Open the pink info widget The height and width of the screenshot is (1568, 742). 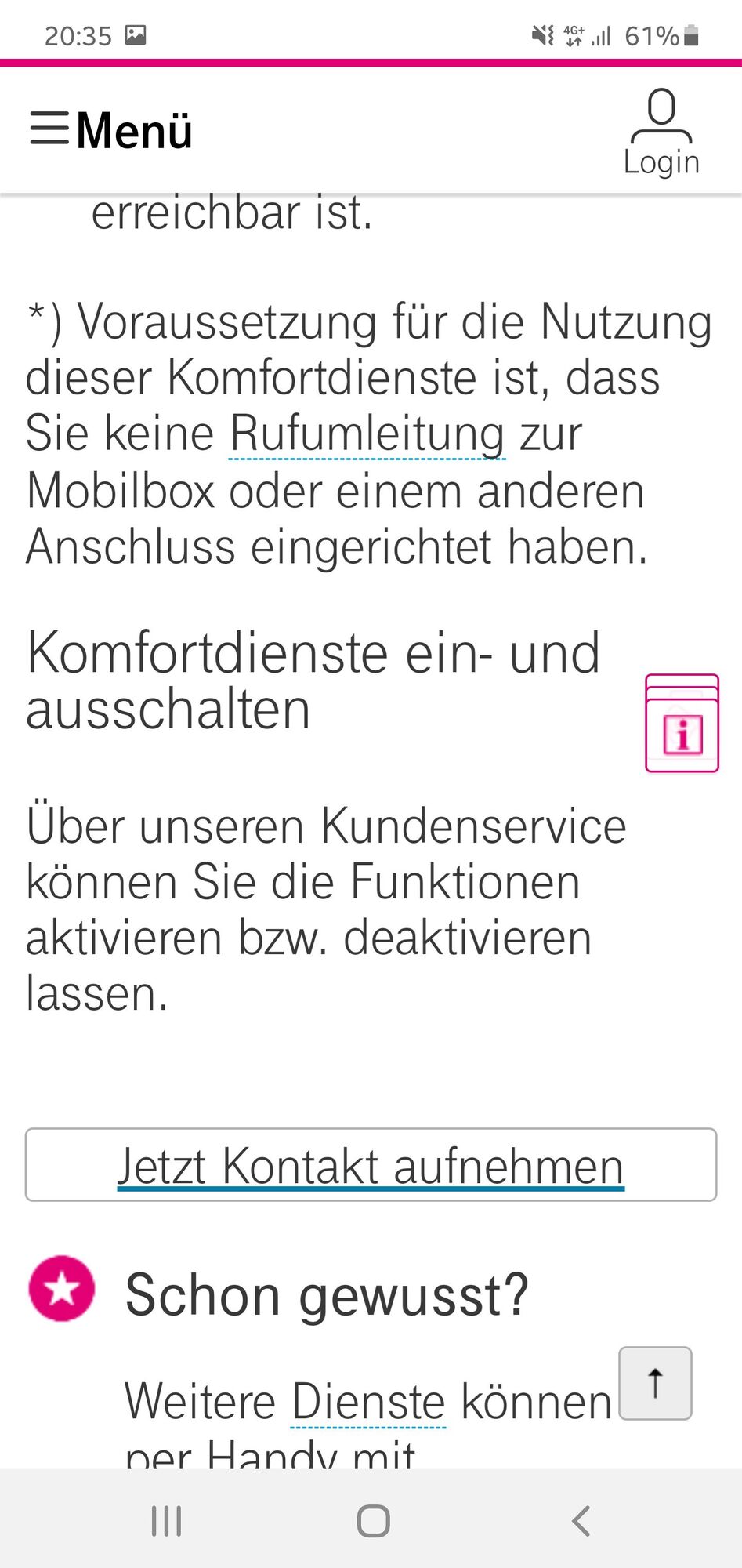click(x=682, y=724)
